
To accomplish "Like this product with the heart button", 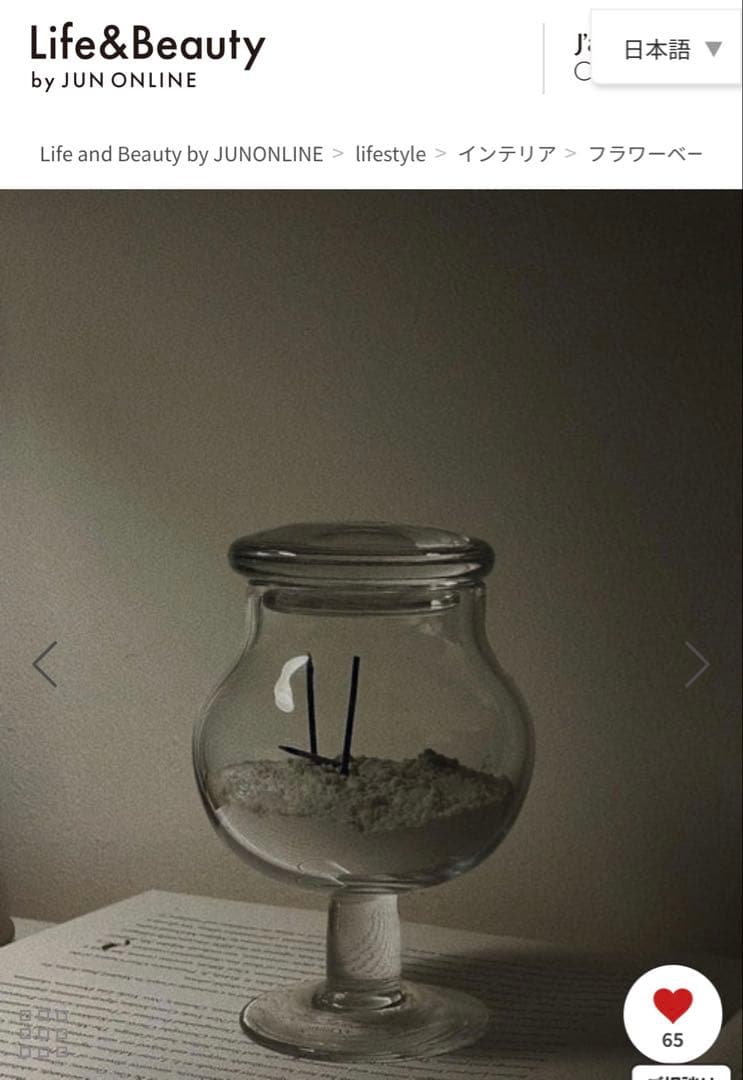I will click(x=673, y=1006).
